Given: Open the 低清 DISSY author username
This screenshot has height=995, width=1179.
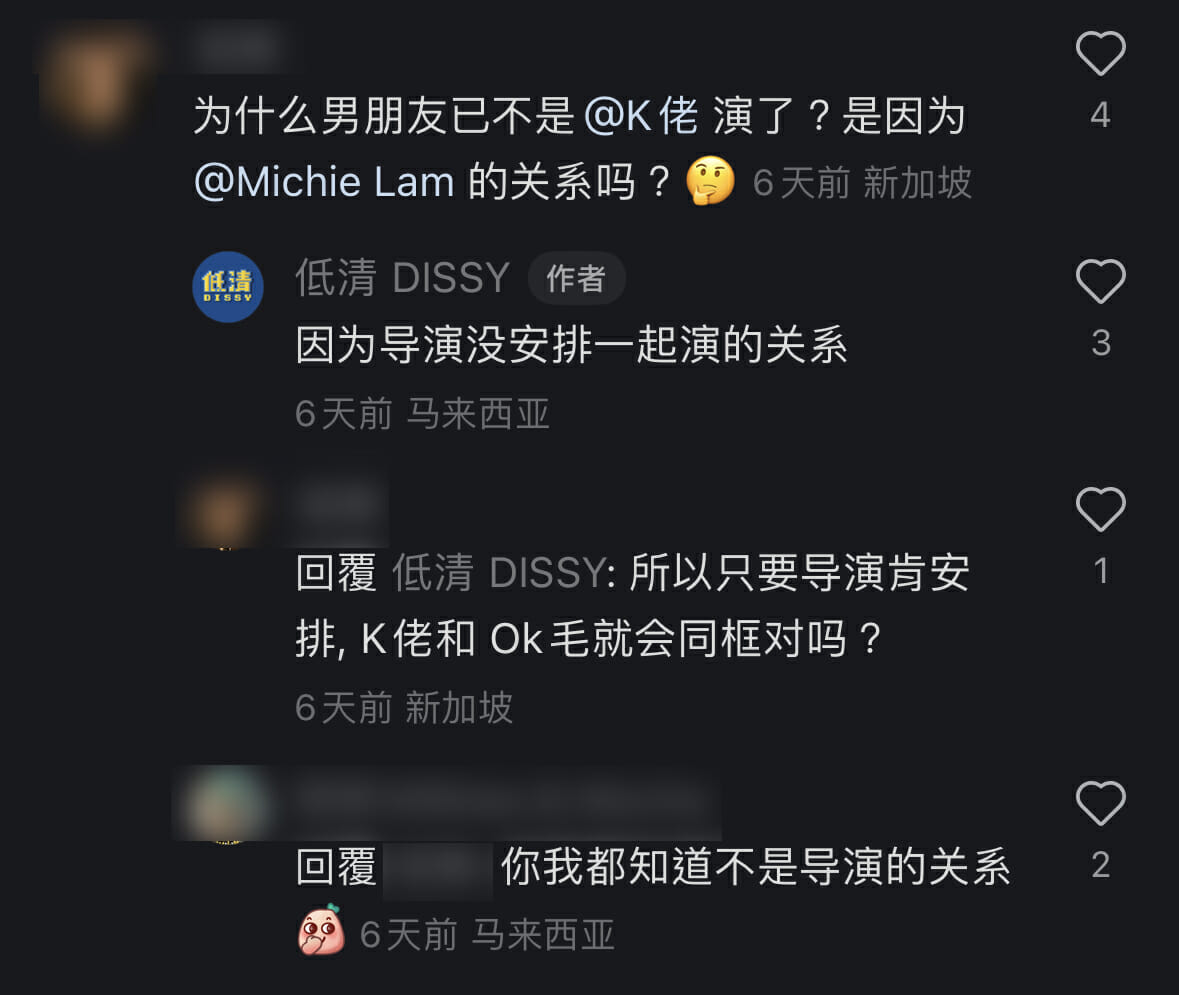Looking at the screenshot, I should point(403,279).
